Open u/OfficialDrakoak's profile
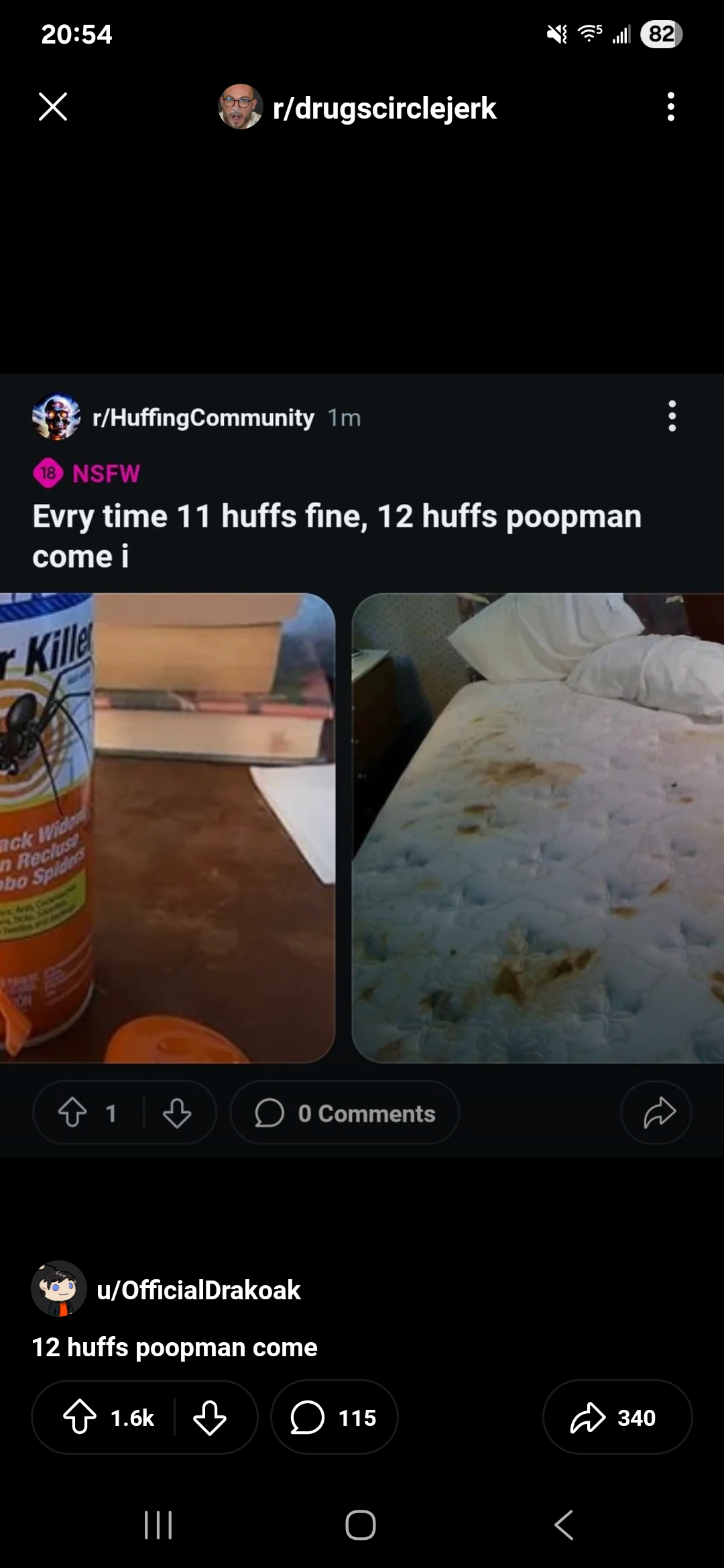 pos(198,1290)
